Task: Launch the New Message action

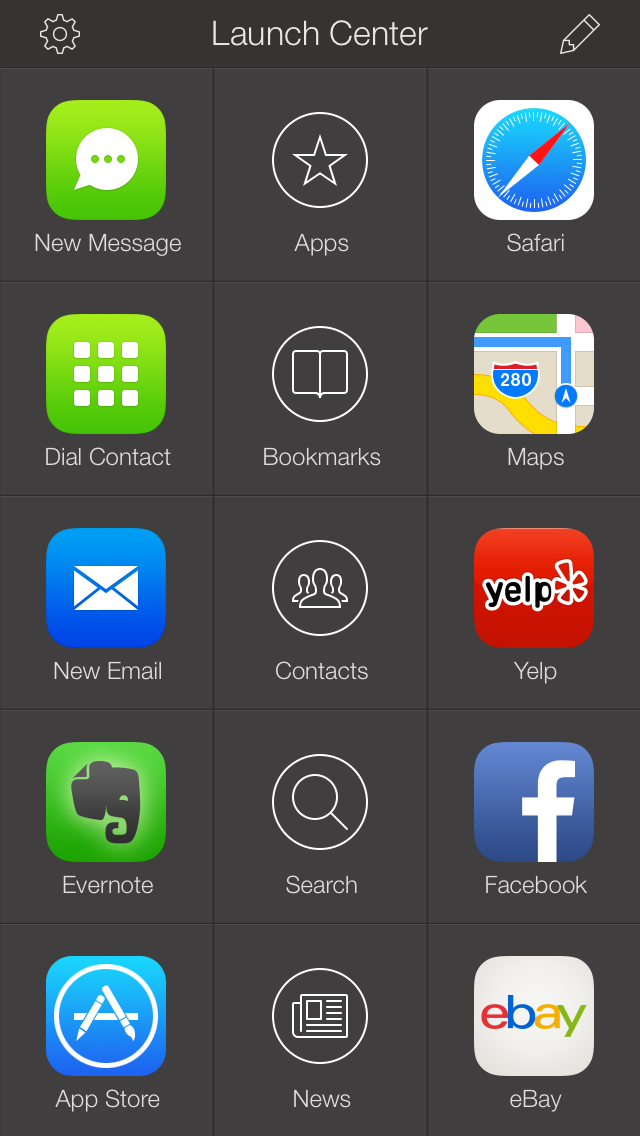Action: [x=106, y=160]
